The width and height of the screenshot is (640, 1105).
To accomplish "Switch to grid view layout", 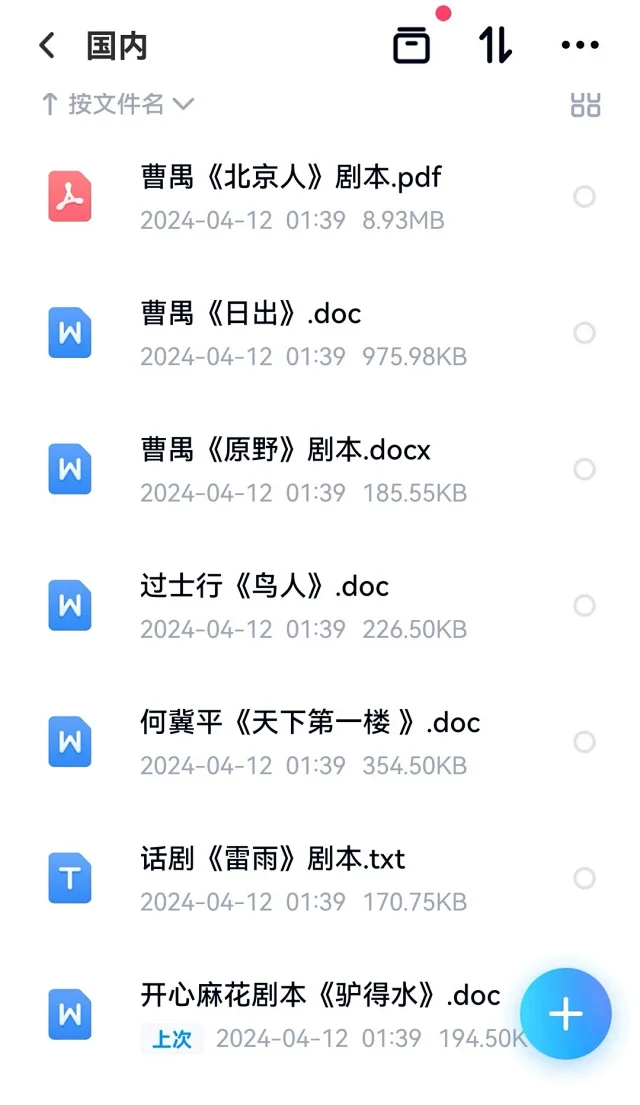I will (585, 104).
